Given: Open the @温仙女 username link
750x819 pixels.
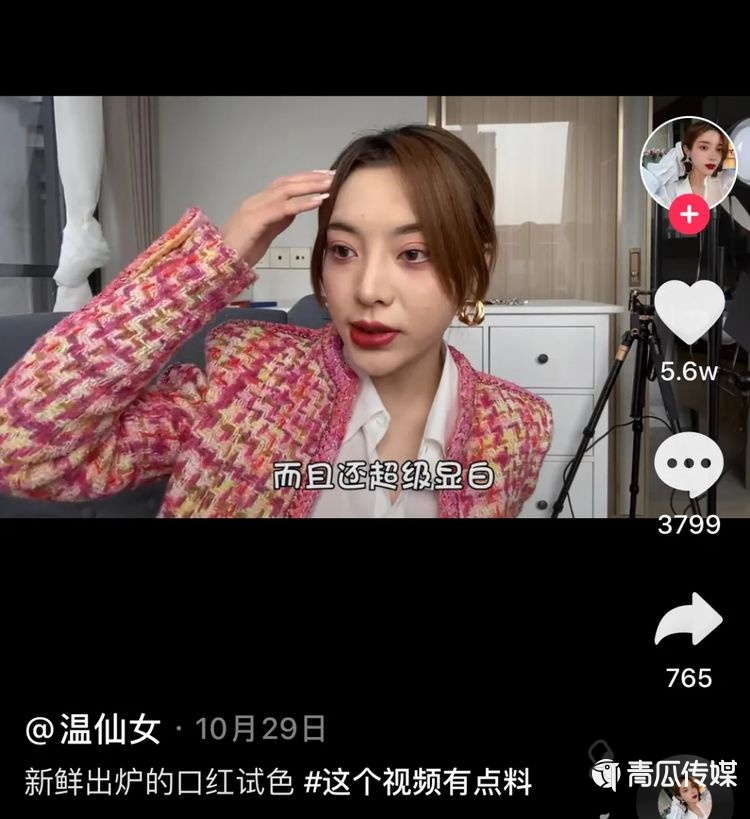Looking at the screenshot, I should 92,729.
